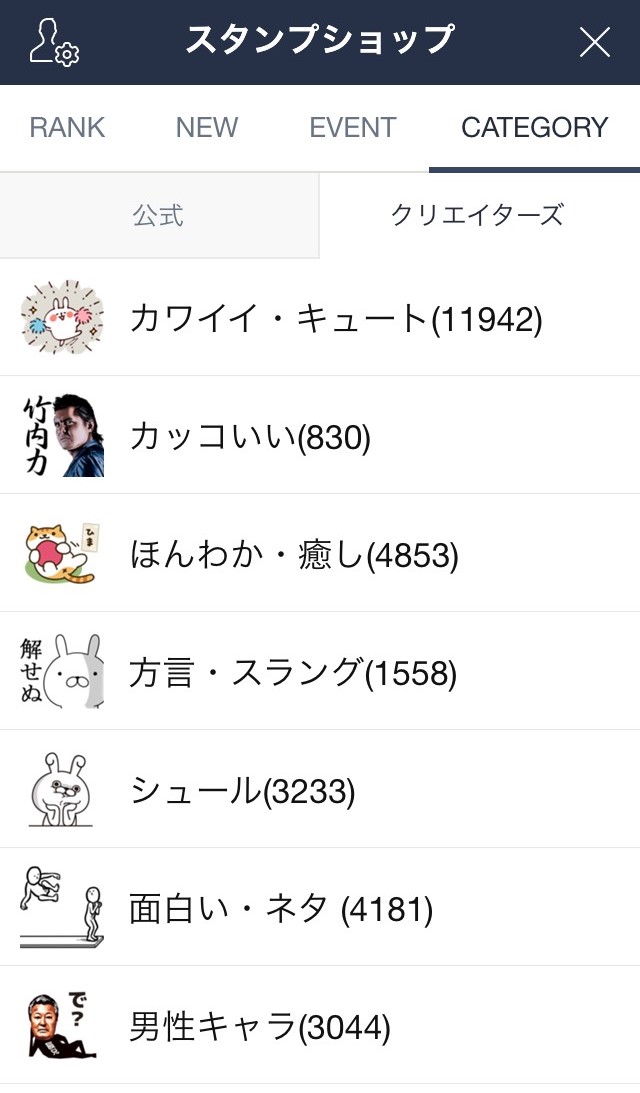Switch to the NEW tab
This screenshot has height=1093, width=640.
[207, 128]
